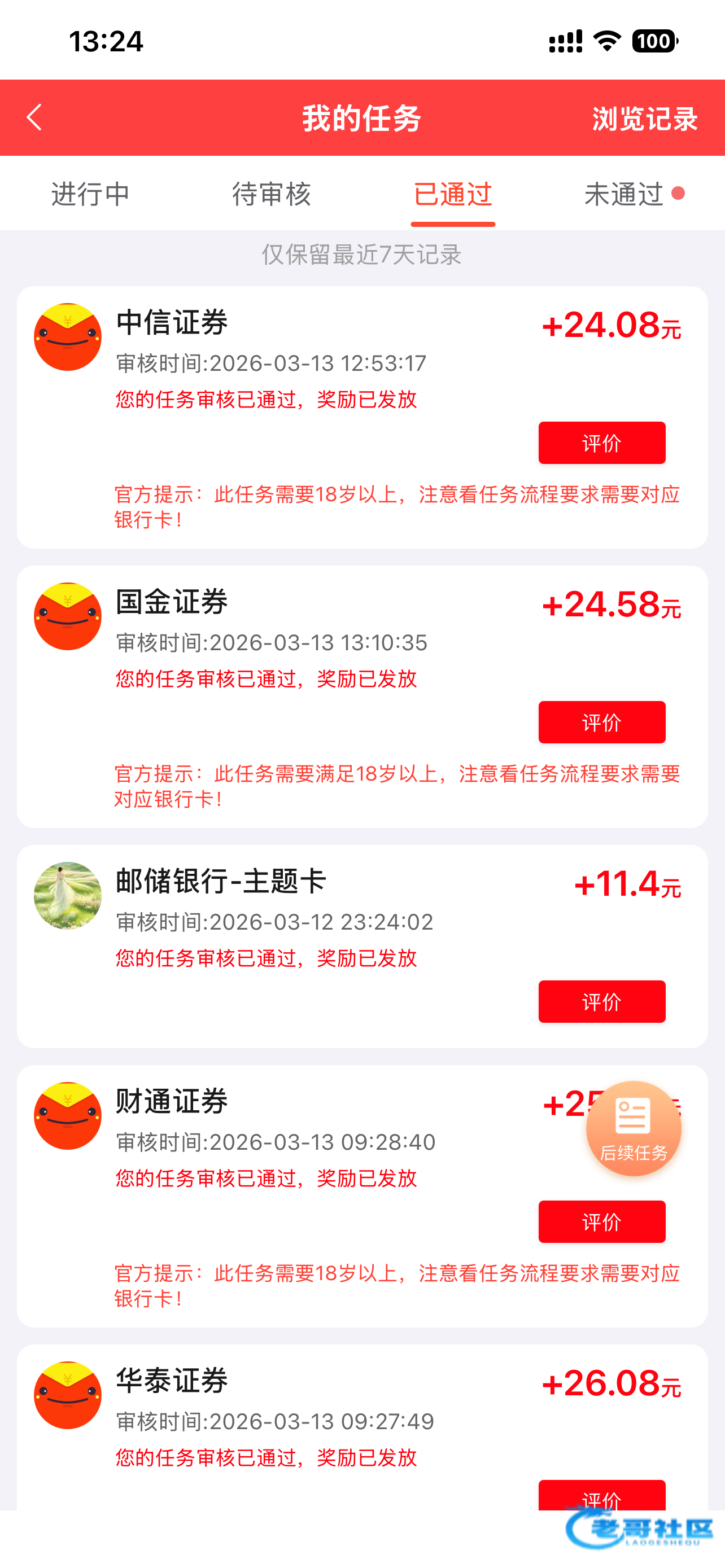Image resolution: width=725 pixels, height=1568 pixels.
Task: Switch to the 未通过 tab
Action: coord(624,194)
